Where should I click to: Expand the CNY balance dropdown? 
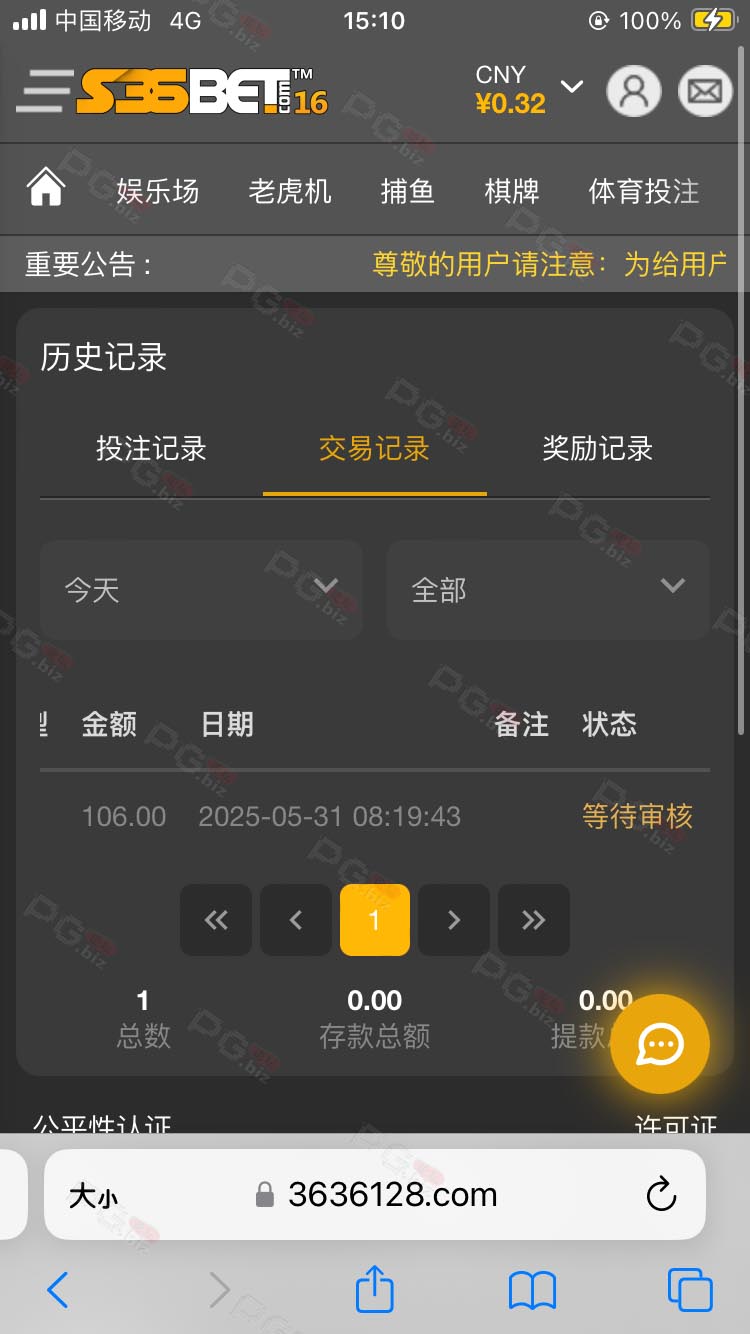[571, 87]
